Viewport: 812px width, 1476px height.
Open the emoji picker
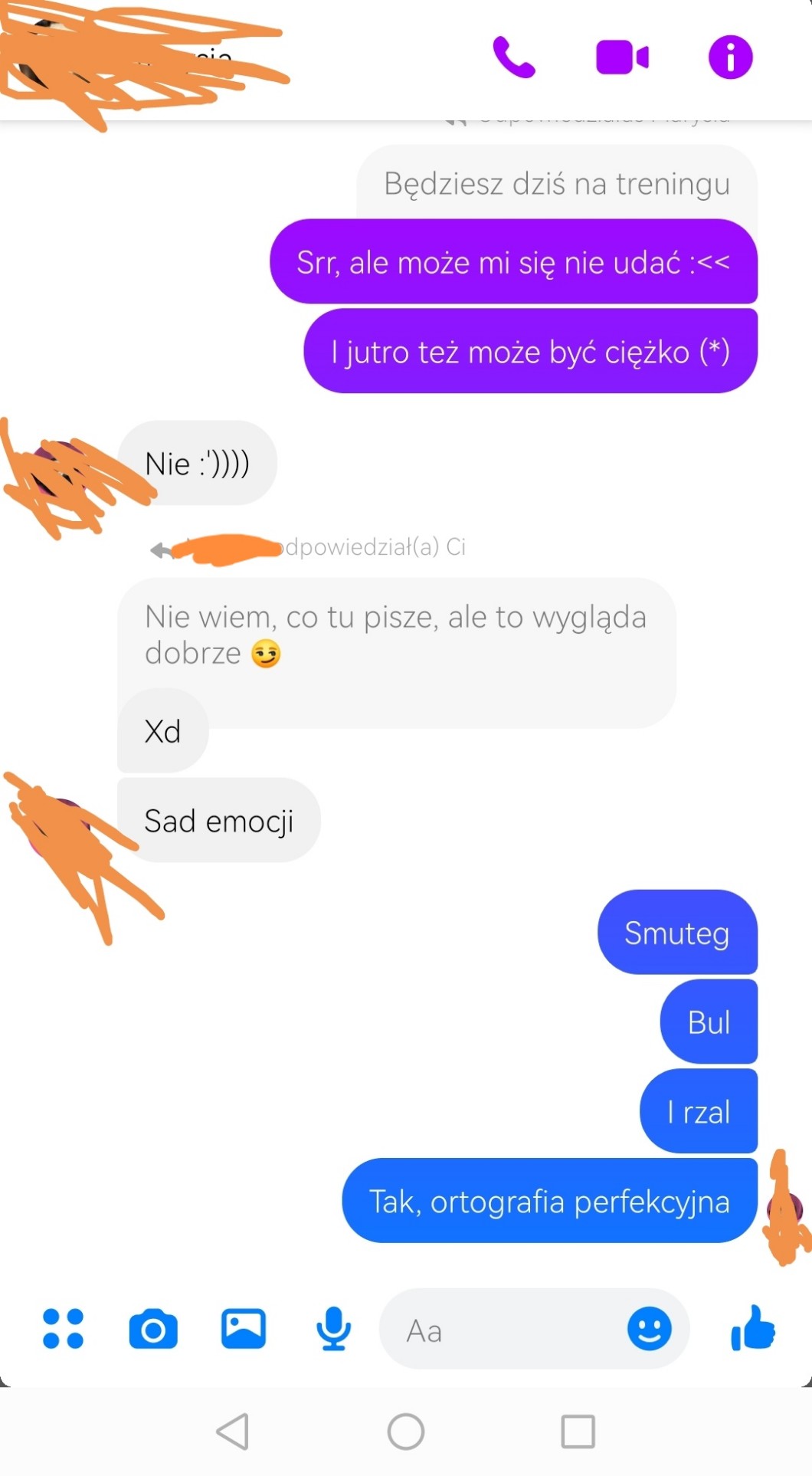[x=649, y=1328]
